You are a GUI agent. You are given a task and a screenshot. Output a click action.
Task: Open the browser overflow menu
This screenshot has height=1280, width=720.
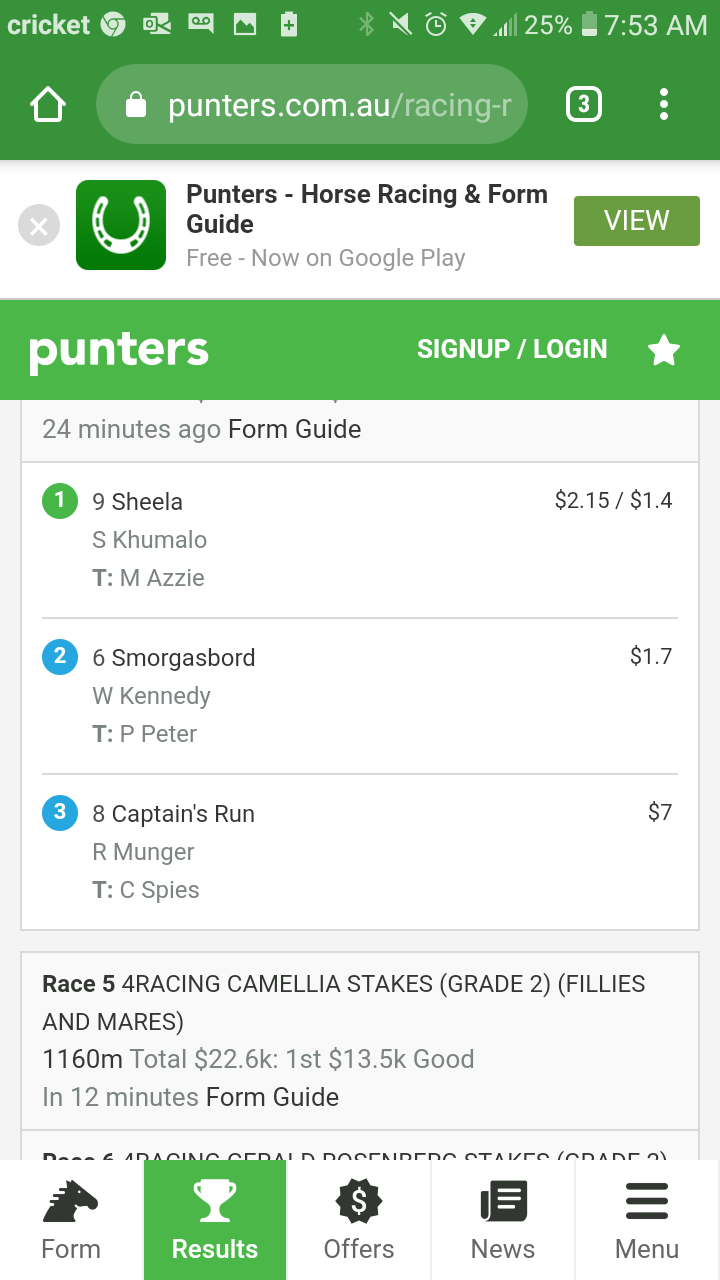coord(664,105)
